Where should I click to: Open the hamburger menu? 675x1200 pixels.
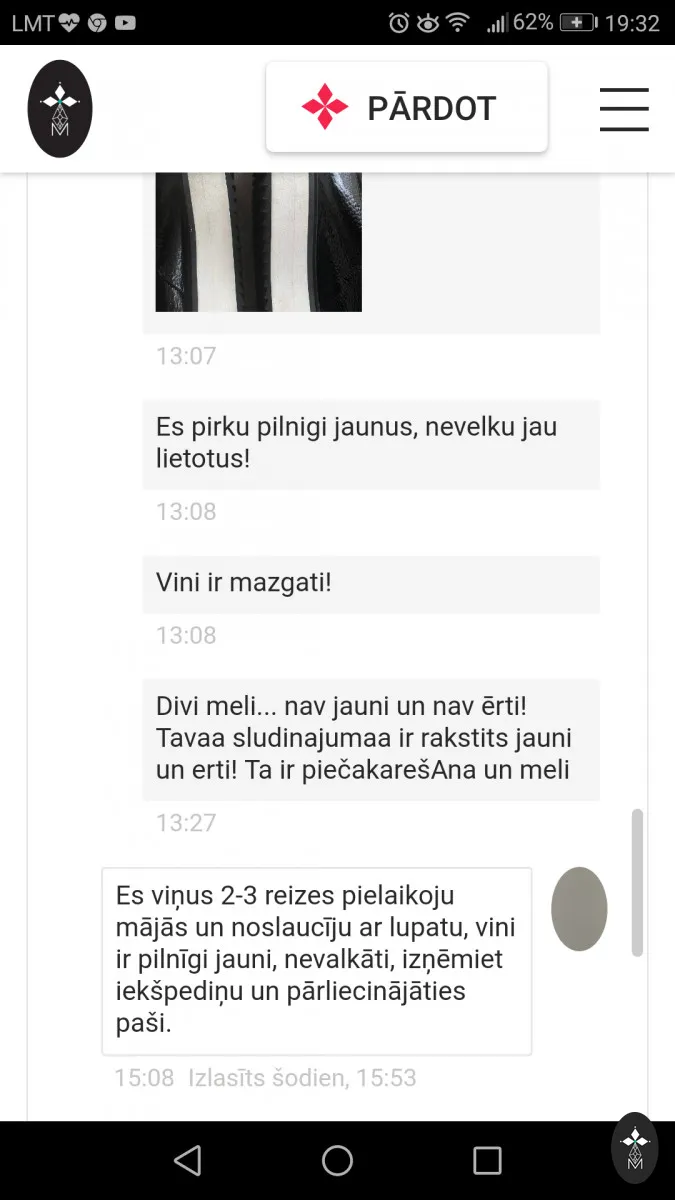click(x=624, y=109)
